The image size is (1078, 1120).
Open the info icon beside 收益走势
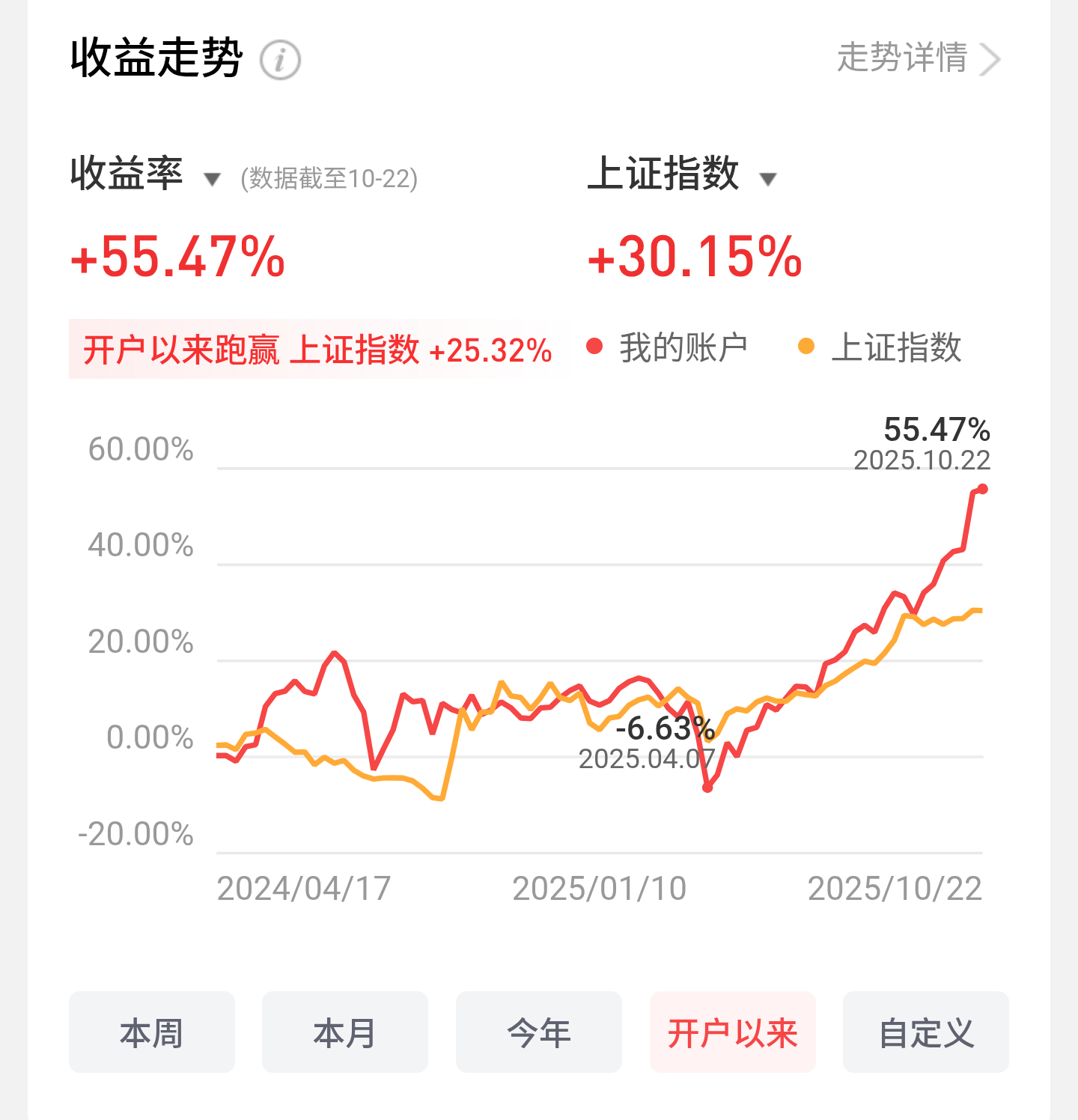280,60
